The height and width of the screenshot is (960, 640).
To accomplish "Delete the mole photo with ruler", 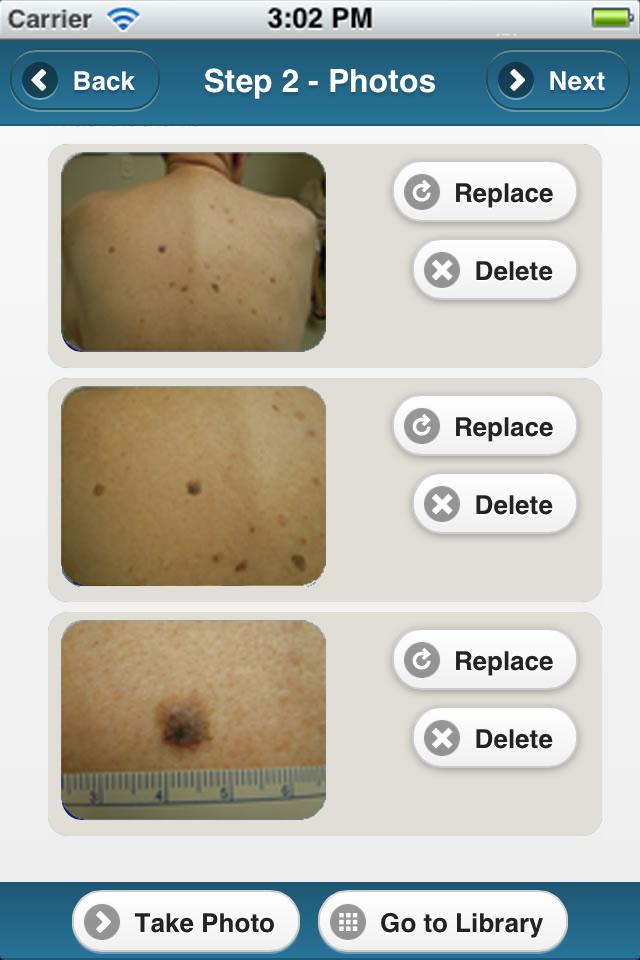I will (x=495, y=739).
